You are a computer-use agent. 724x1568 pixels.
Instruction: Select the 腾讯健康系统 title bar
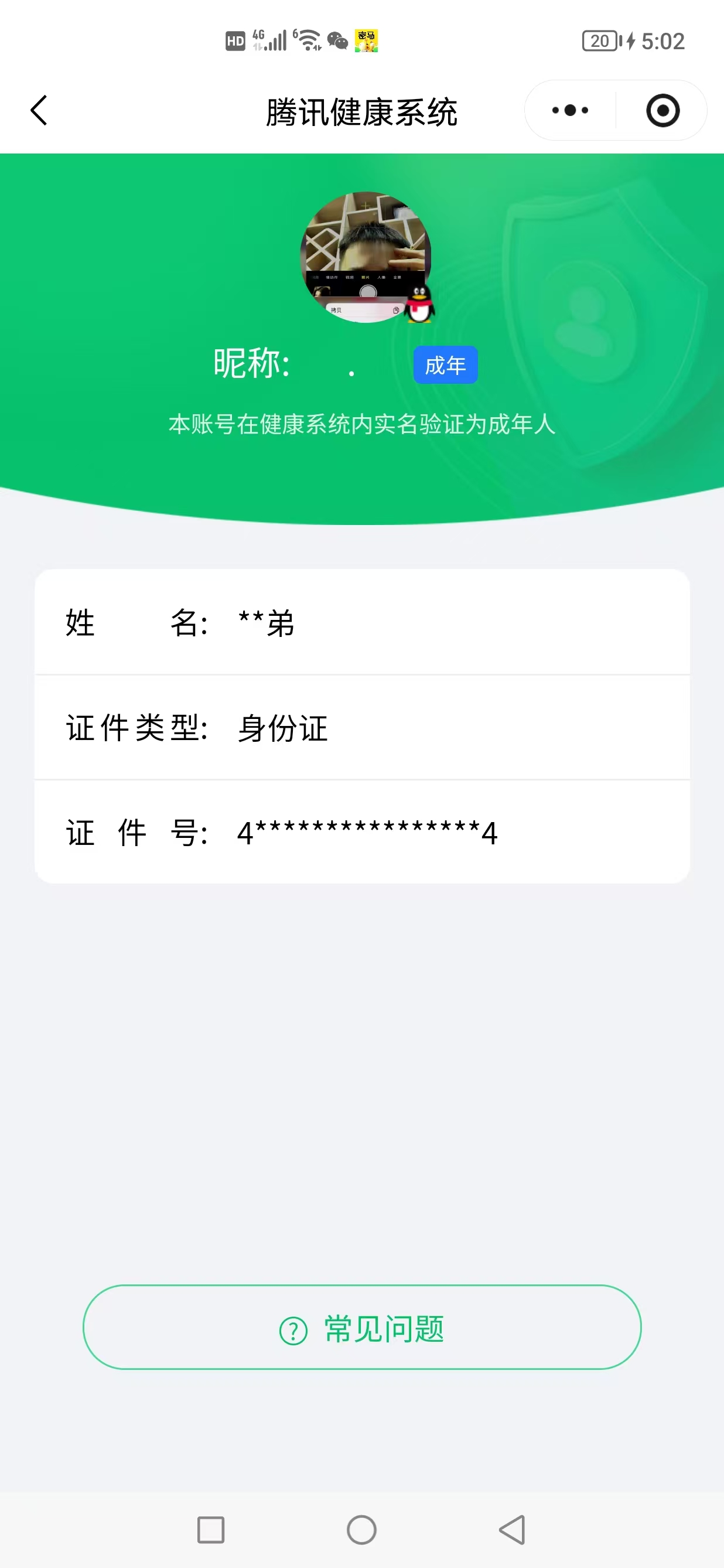tap(362, 110)
